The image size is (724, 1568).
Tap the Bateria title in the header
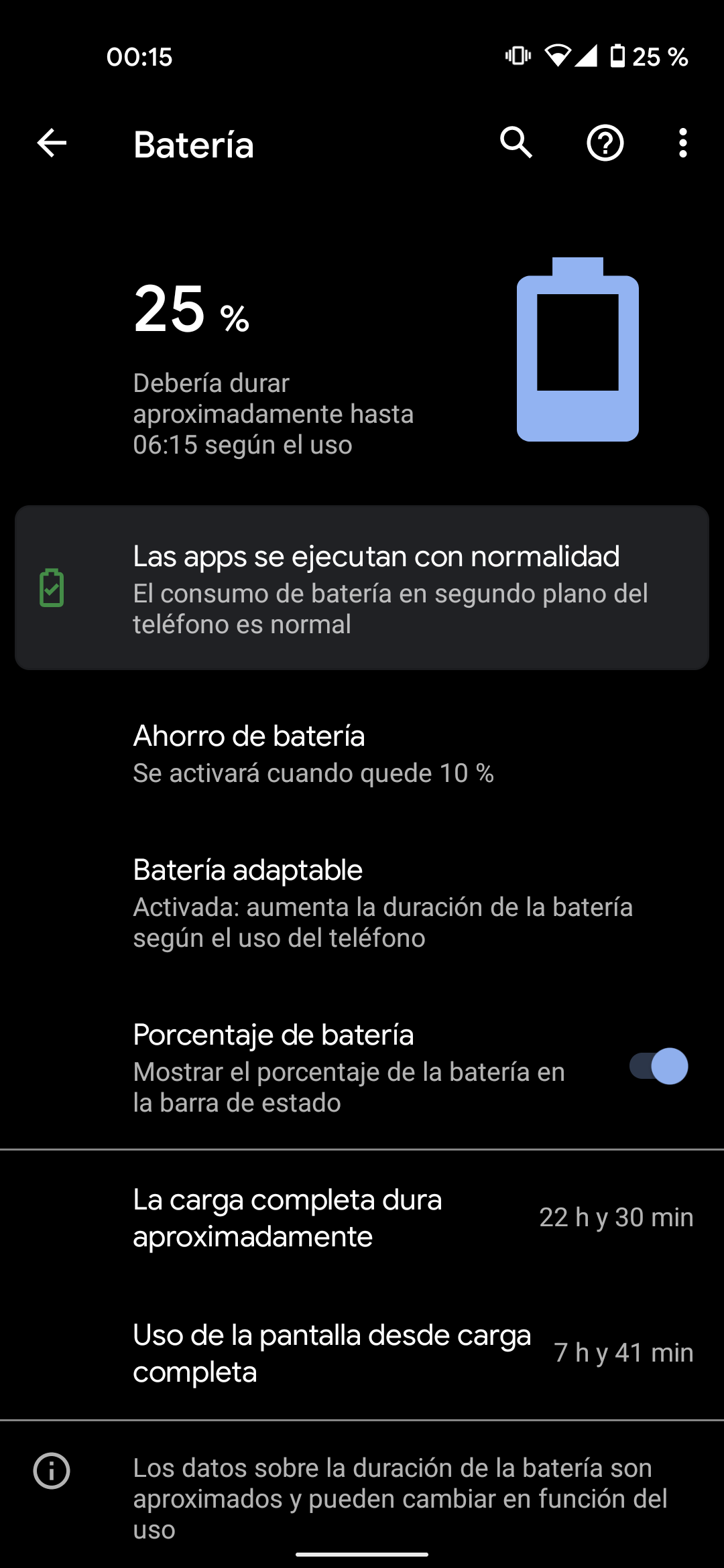point(193,143)
